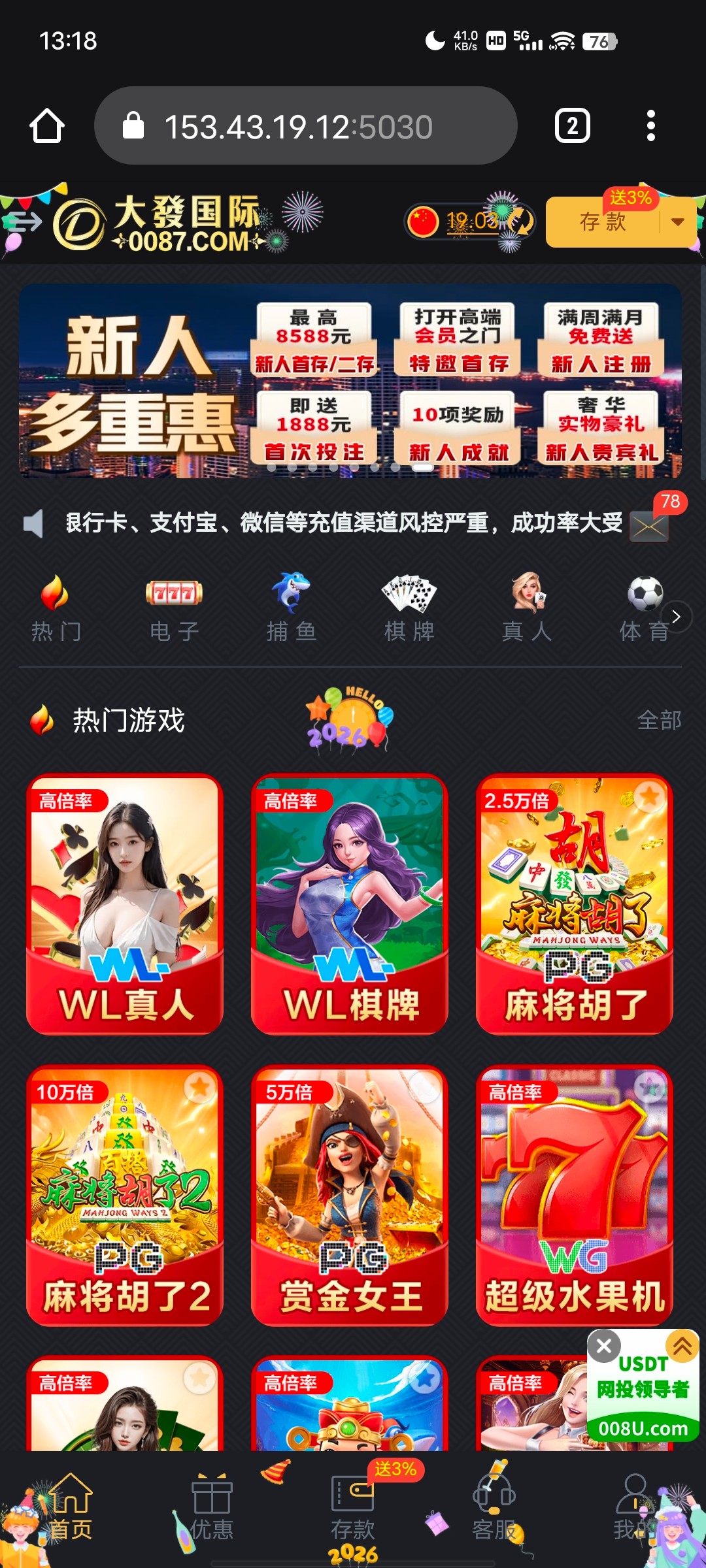Open the mail inbox with 78 badge
This screenshot has height=1568, width=706.
(x=649, y=525)
